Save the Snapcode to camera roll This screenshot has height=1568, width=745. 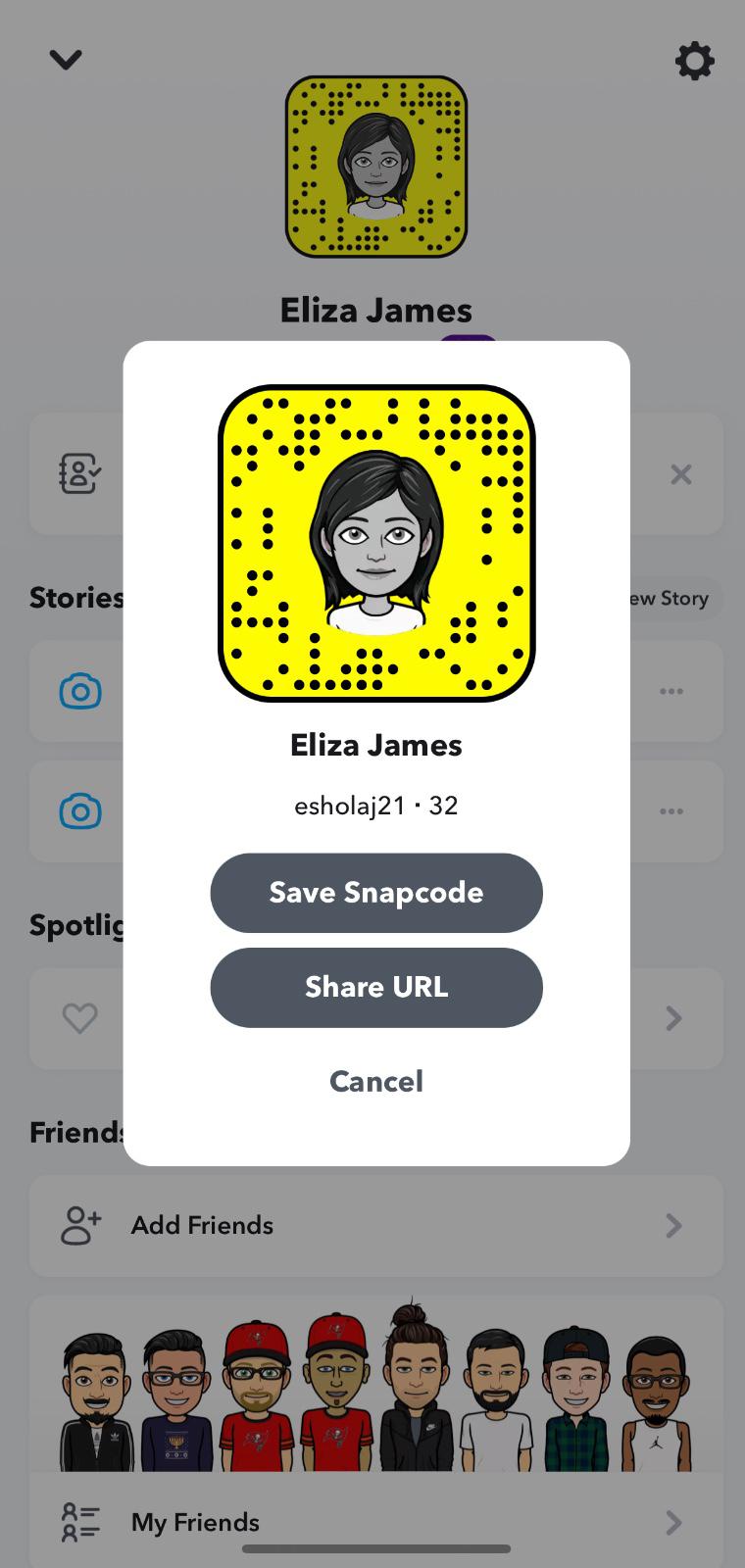[x=376, y=893]
